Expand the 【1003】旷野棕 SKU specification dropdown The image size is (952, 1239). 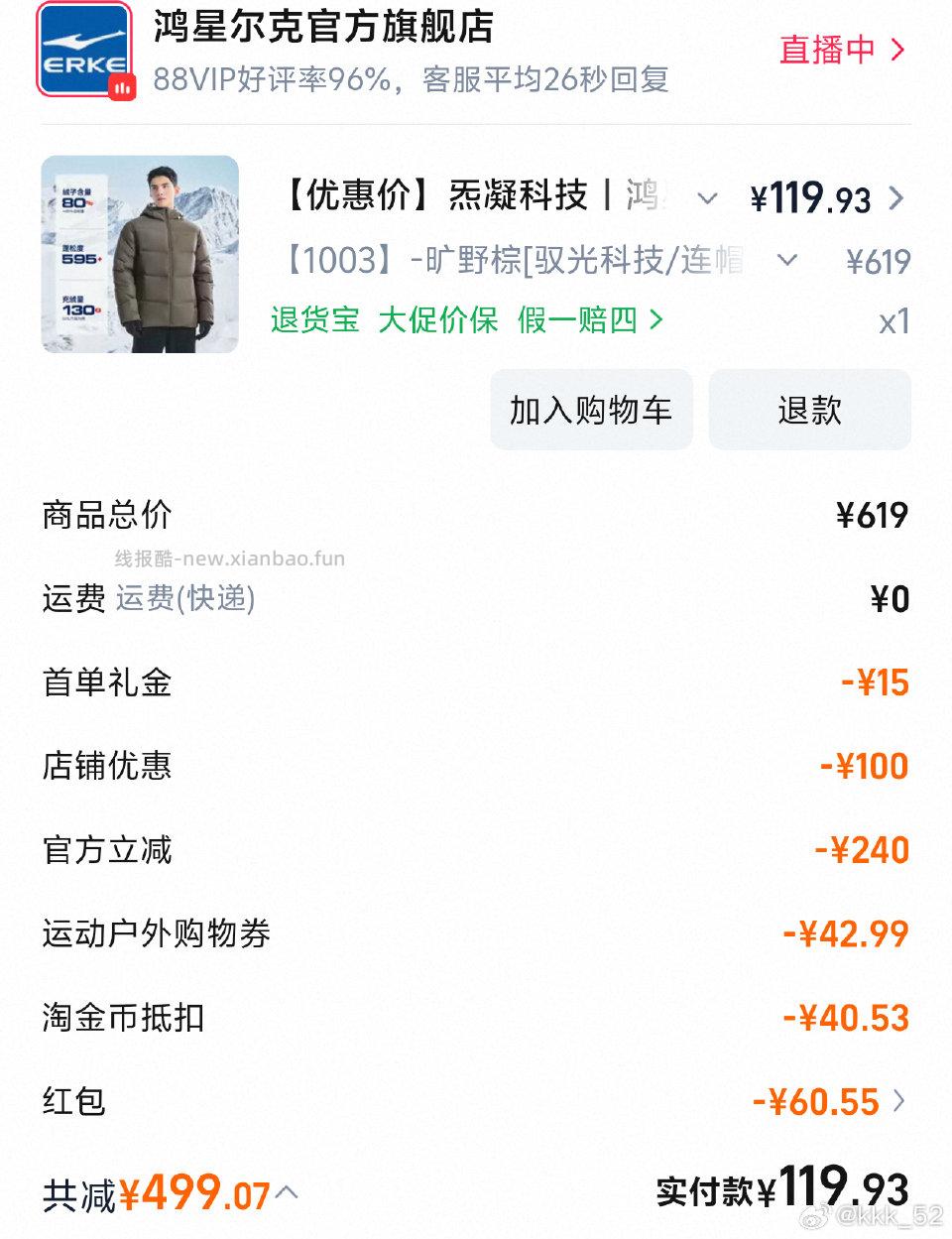788,261
